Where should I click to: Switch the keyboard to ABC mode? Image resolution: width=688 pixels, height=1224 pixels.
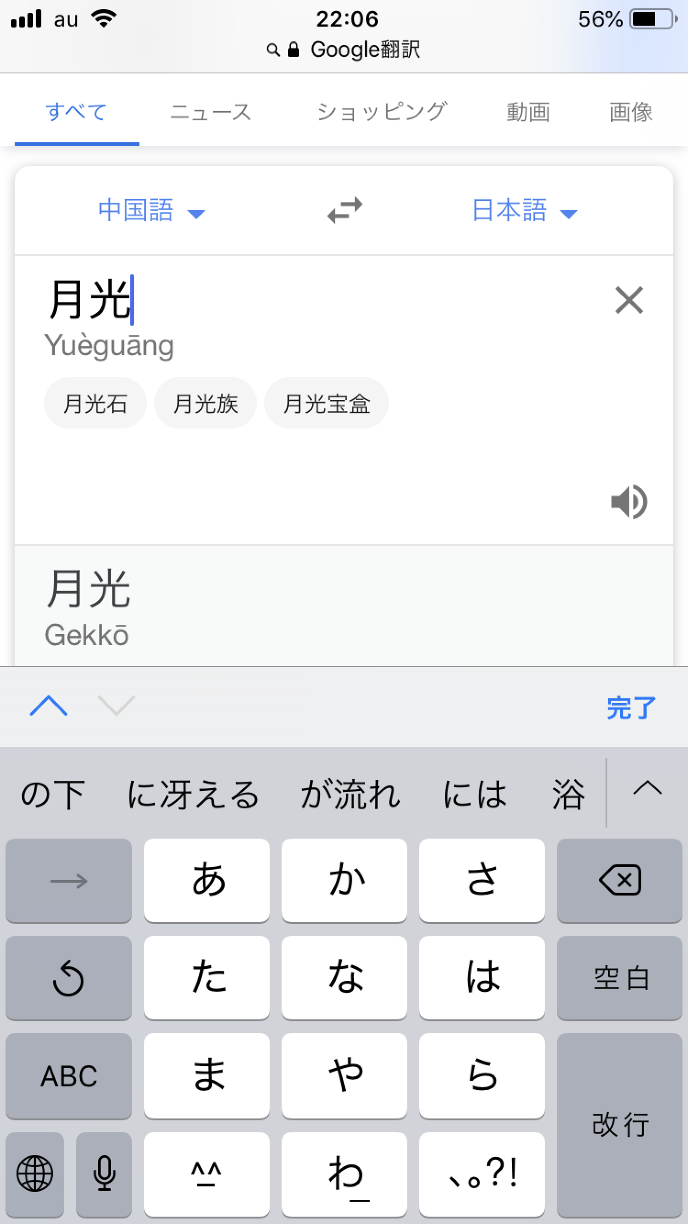(x=69, y=1076)
